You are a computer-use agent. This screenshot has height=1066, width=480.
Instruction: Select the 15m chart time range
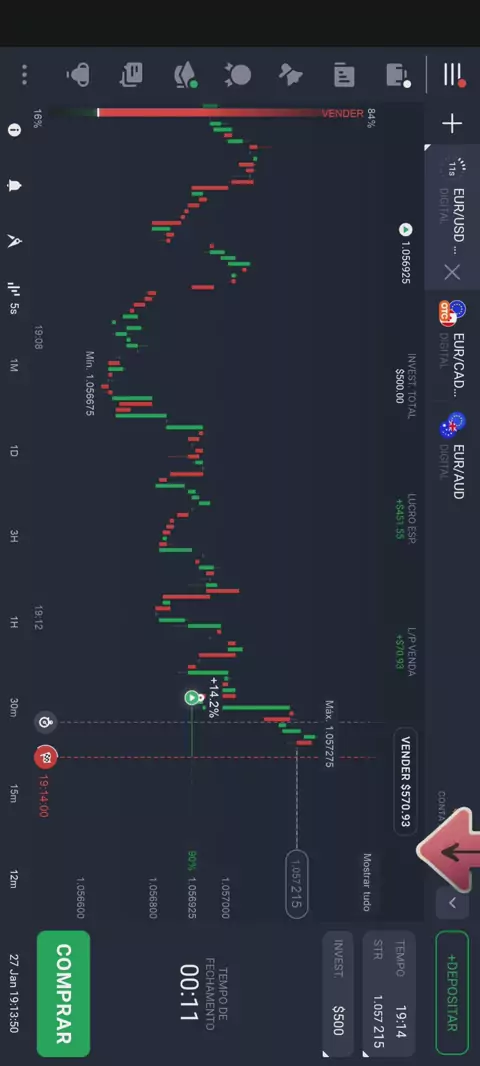[14, 793]
